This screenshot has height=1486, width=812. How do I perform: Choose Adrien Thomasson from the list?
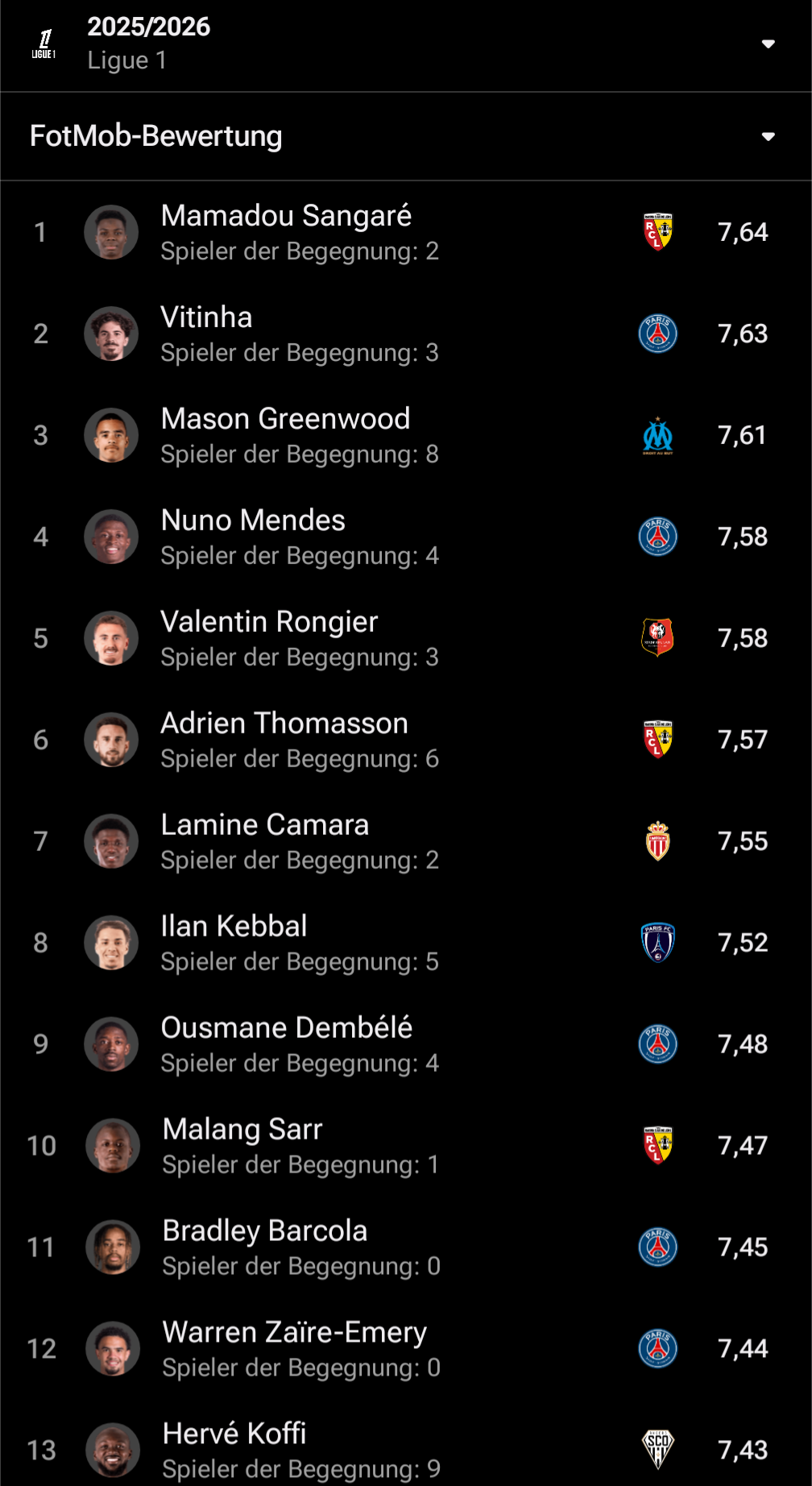coord(284,740)
